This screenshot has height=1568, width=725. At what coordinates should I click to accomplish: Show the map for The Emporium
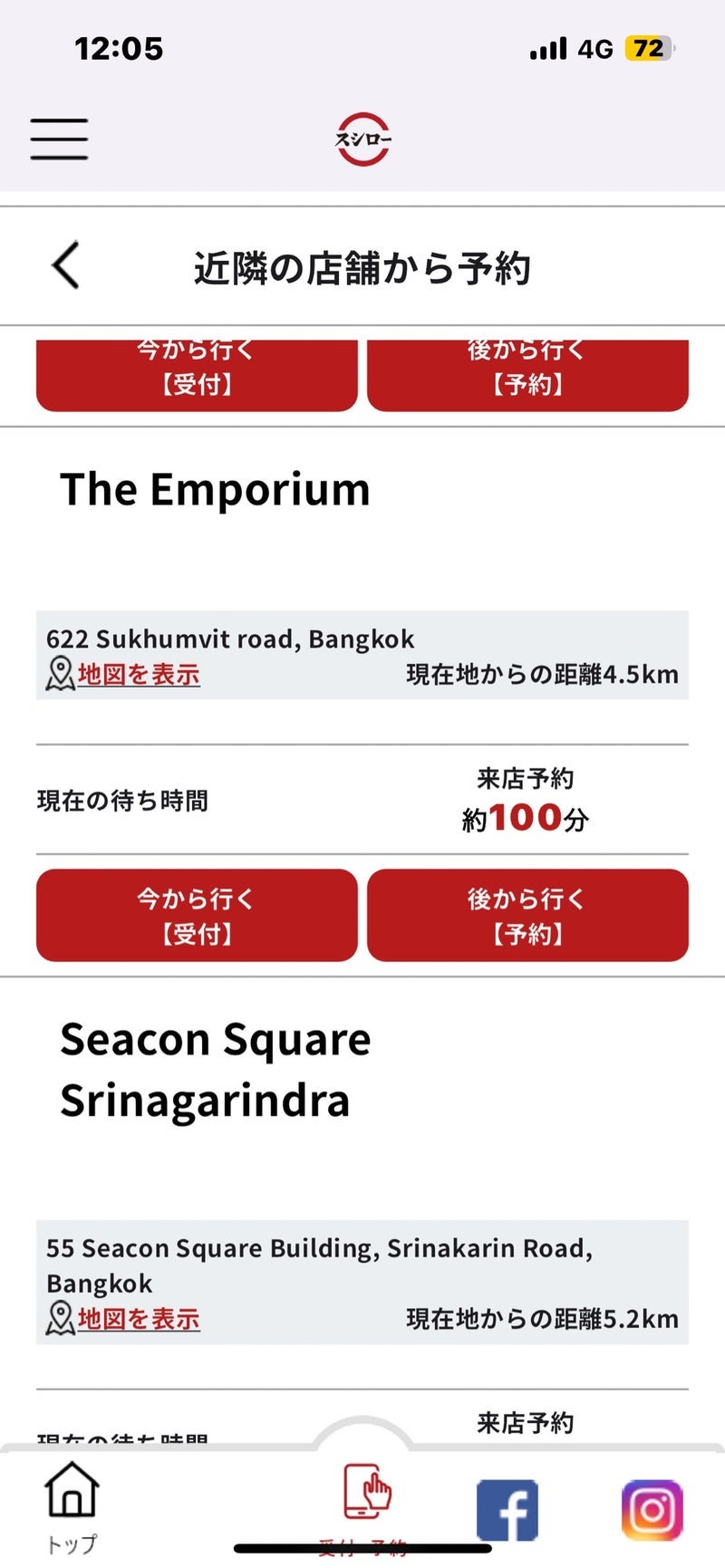[x=138, y=675]
